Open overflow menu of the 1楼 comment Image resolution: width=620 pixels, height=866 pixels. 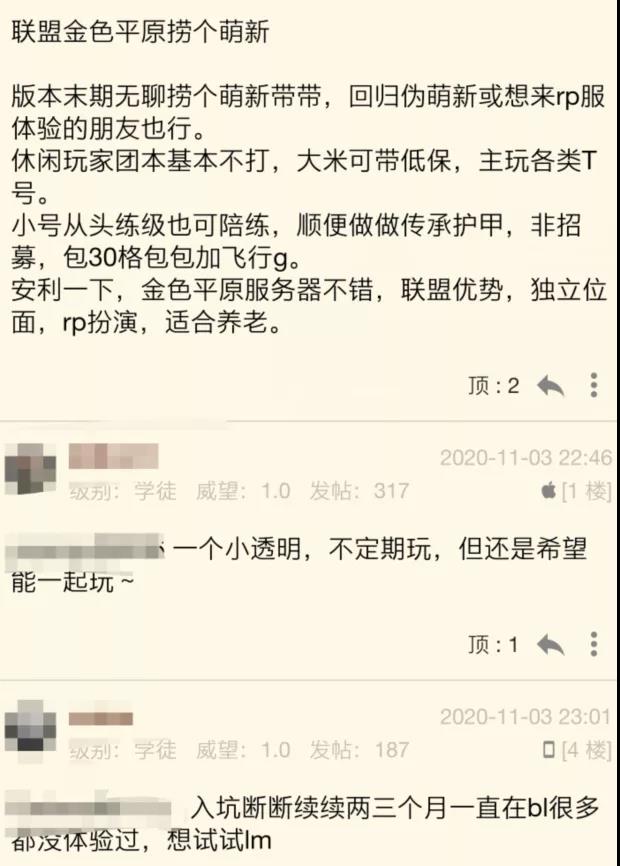tap(594, 645)
